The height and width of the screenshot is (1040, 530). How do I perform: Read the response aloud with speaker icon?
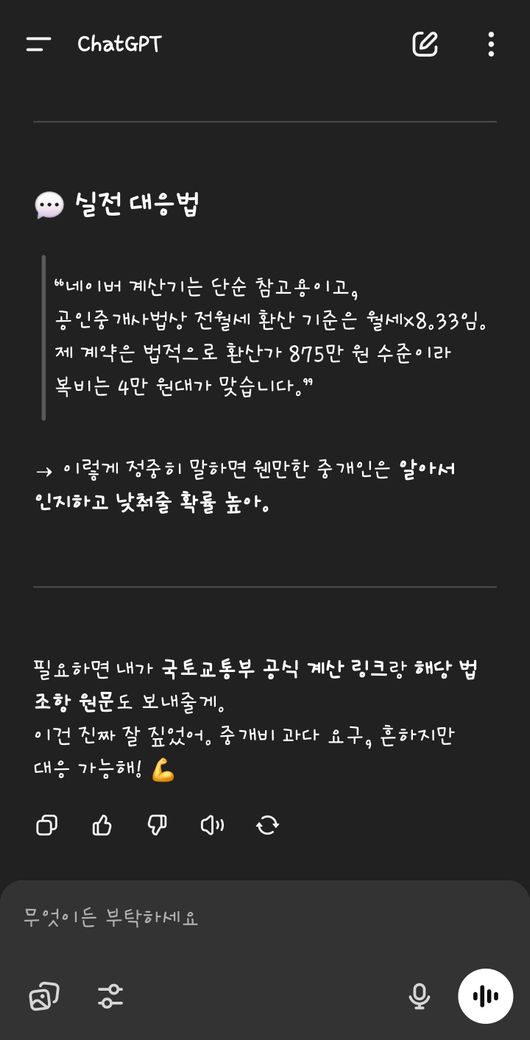[x=212, y=825]
